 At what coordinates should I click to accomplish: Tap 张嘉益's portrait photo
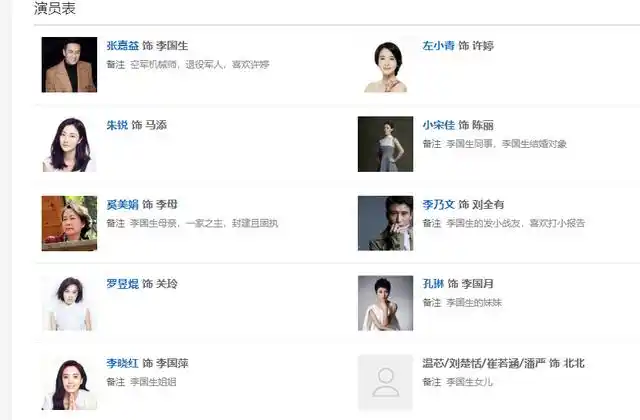[x=69, y=65]
